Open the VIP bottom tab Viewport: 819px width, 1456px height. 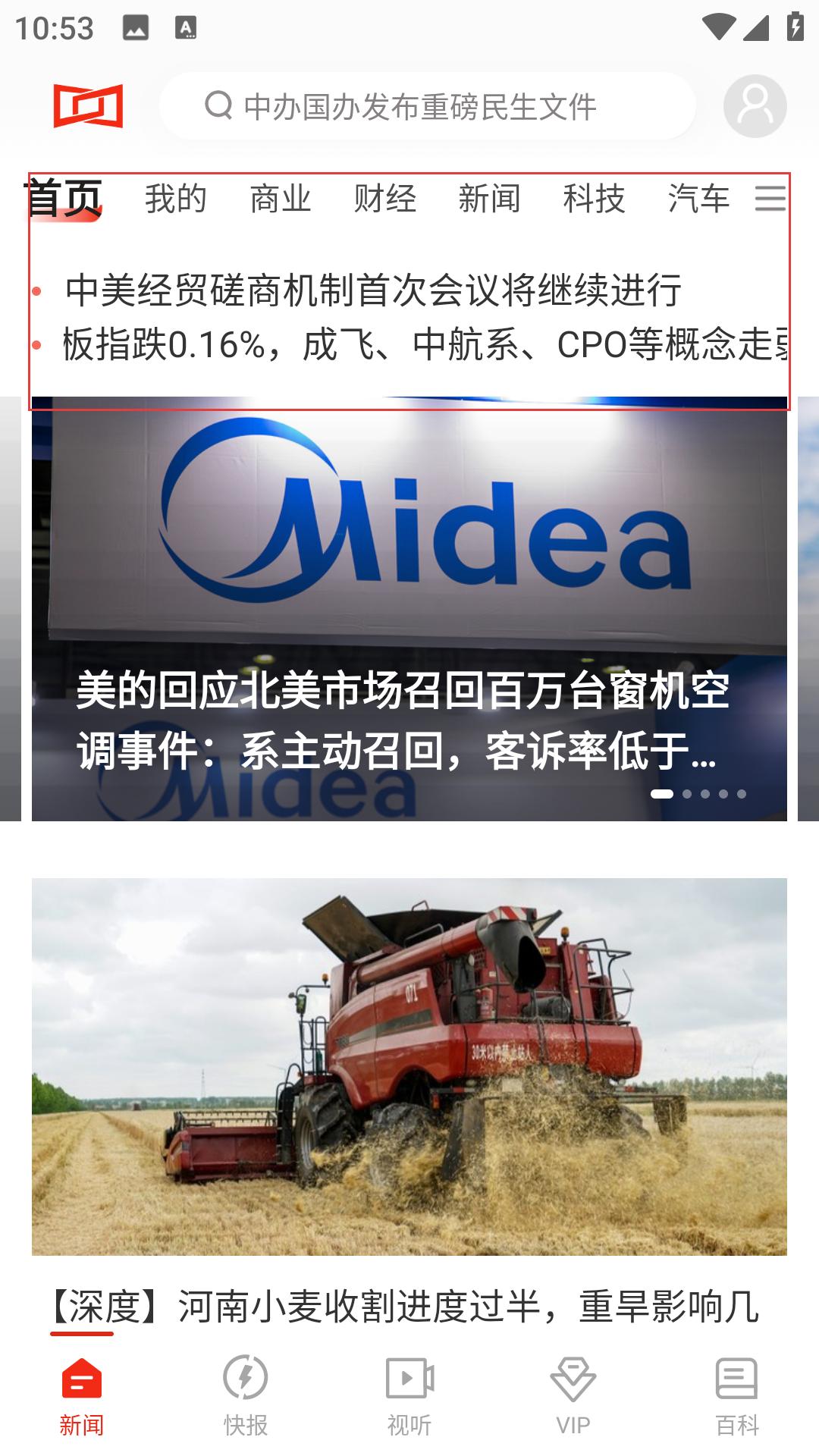[x=573, y=1395]
